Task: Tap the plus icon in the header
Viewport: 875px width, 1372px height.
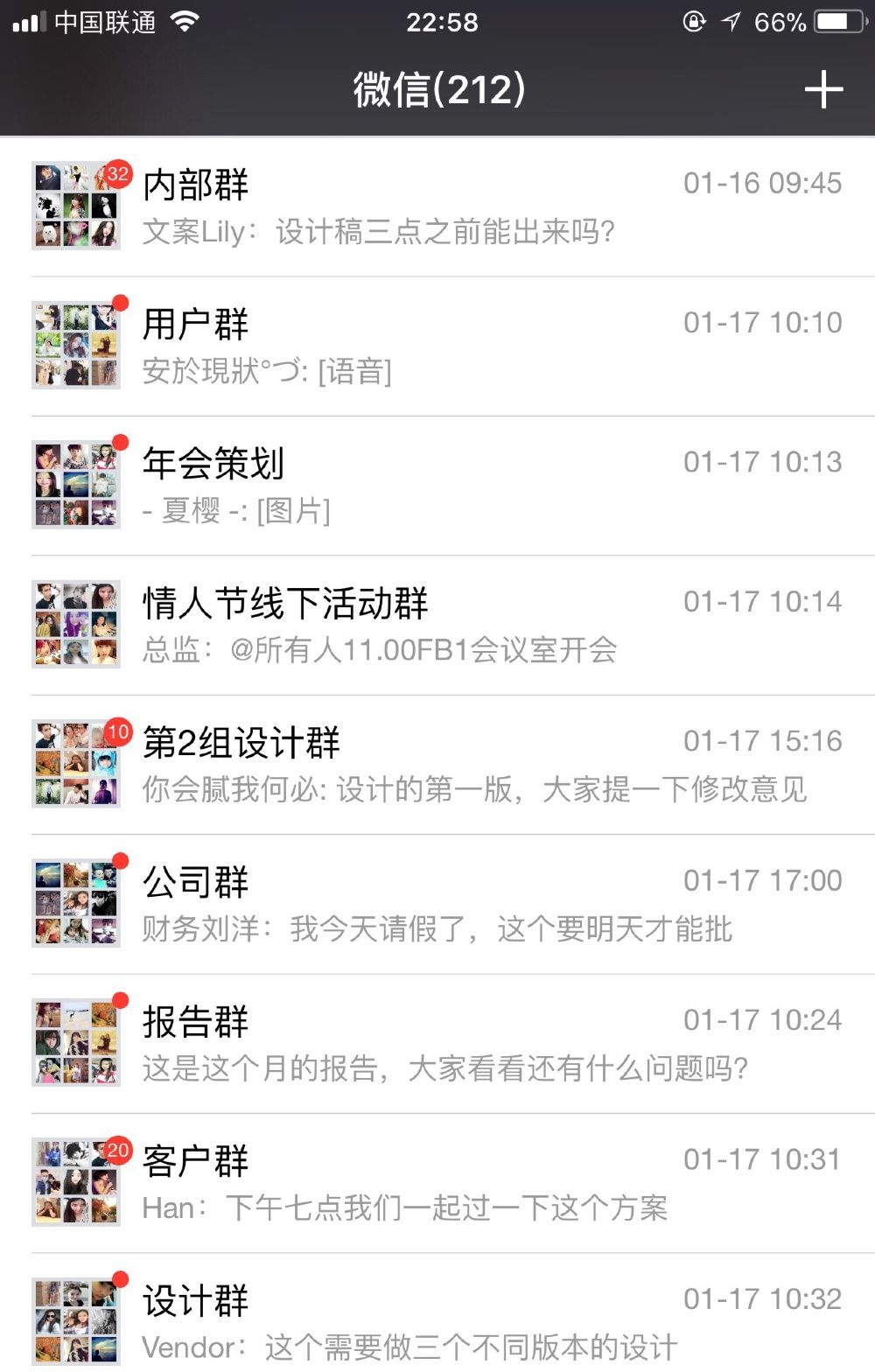Action: coord(823,90)
